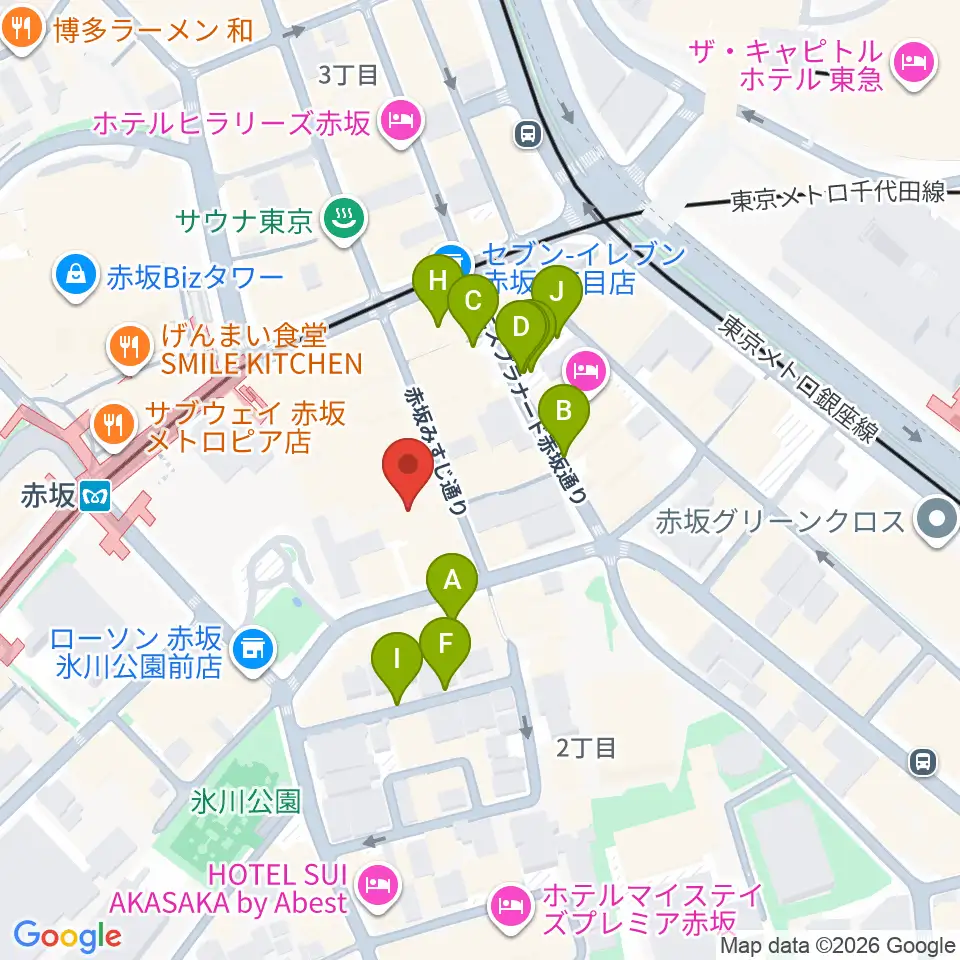Select green marker J
This screenshot has height=960, width=960.
click(x=557, y=298)
